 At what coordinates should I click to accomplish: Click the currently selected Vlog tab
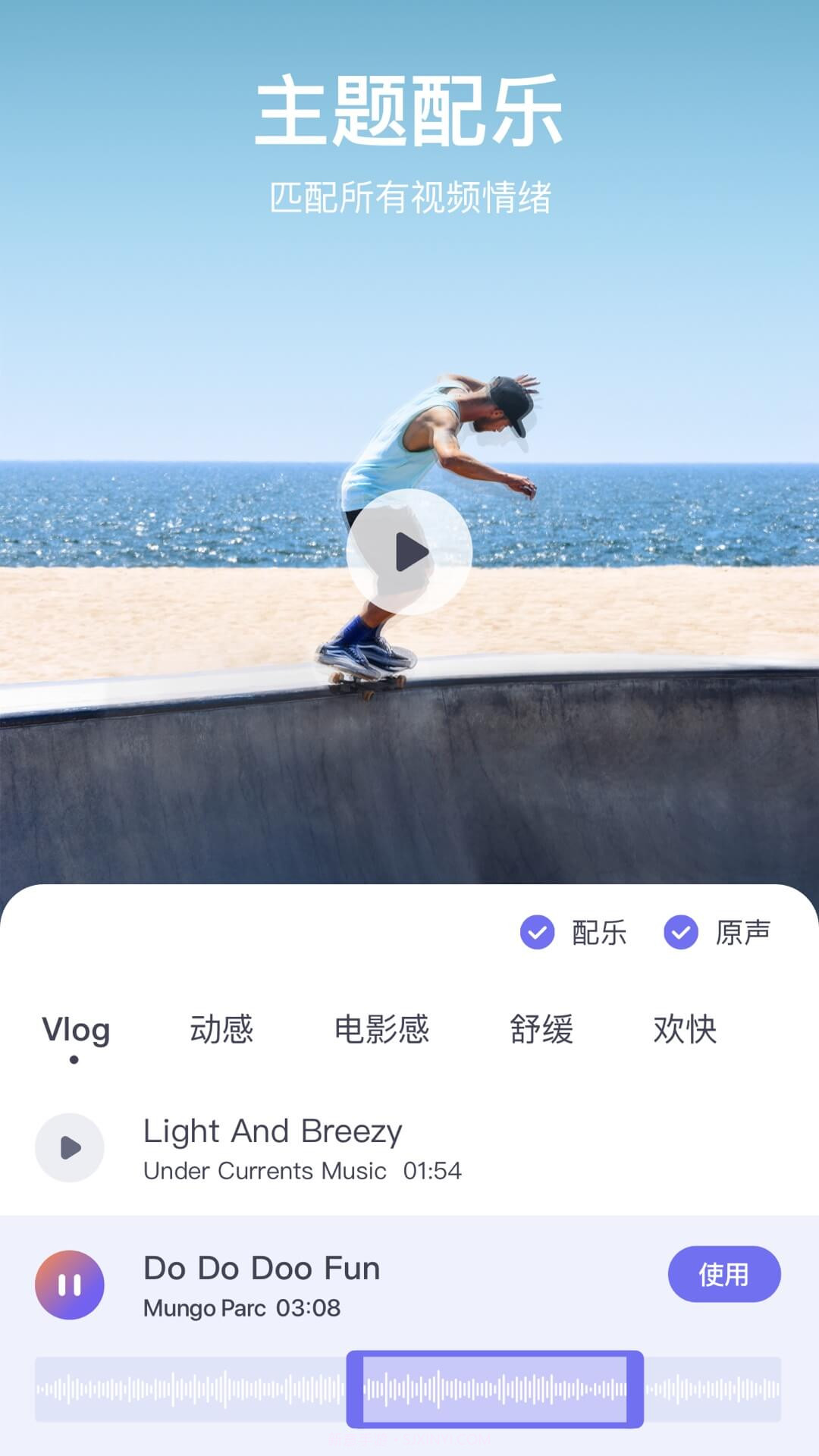(x=76, y=1030)
